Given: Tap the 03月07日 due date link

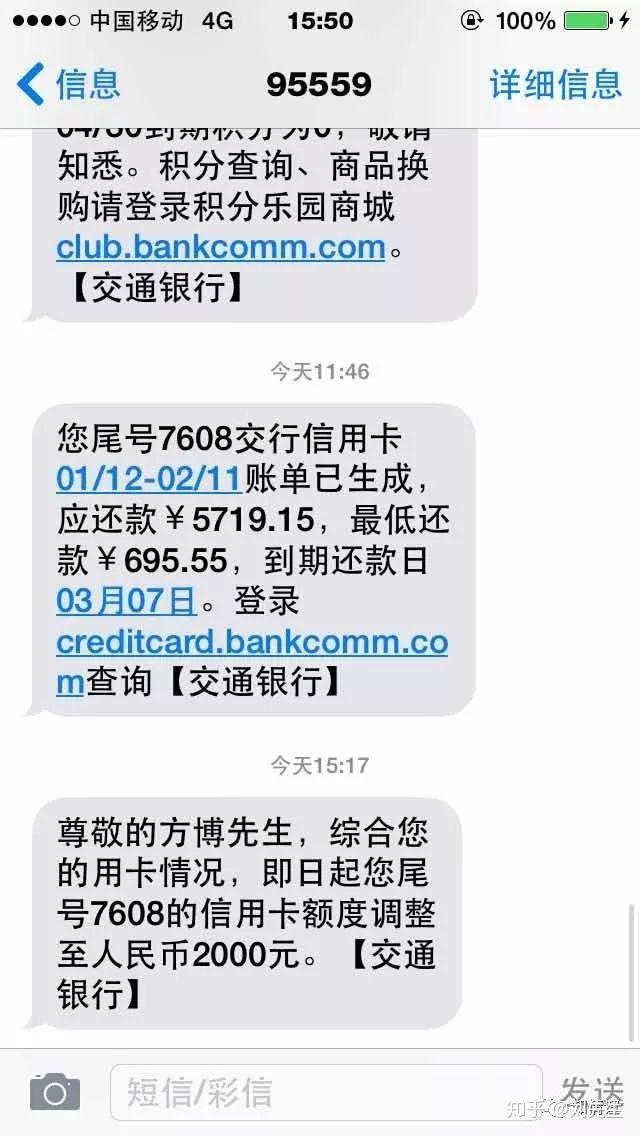Looking at the screenshot, I should pyautogui.click(x=127, y=600).
